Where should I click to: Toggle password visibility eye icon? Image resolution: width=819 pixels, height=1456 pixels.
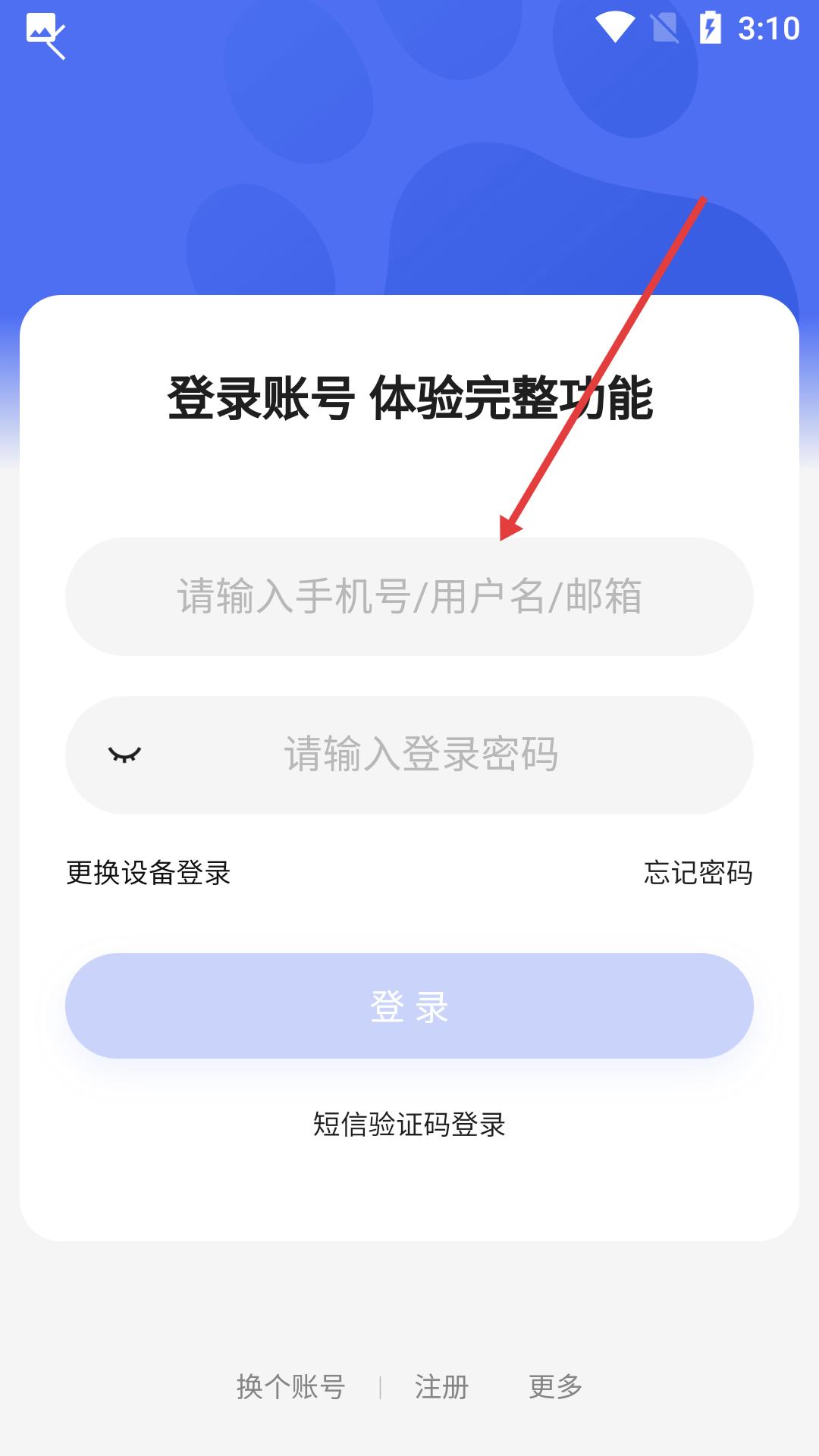(125, 755)
